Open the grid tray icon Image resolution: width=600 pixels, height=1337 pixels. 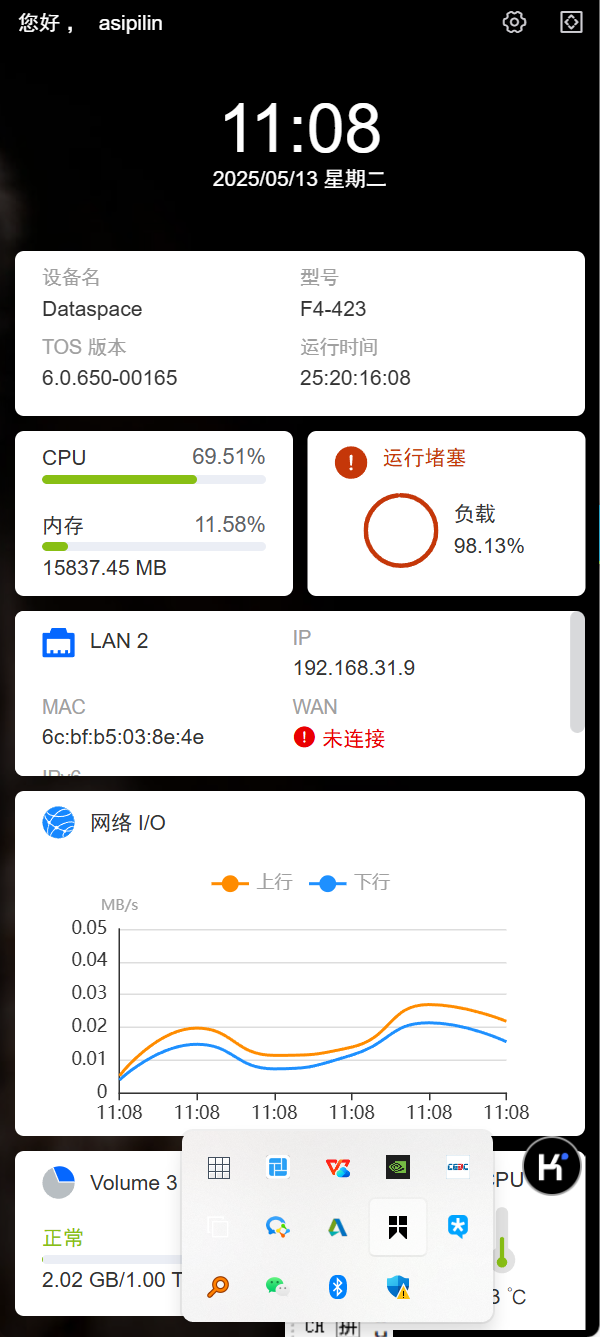tap(218, 1167)
